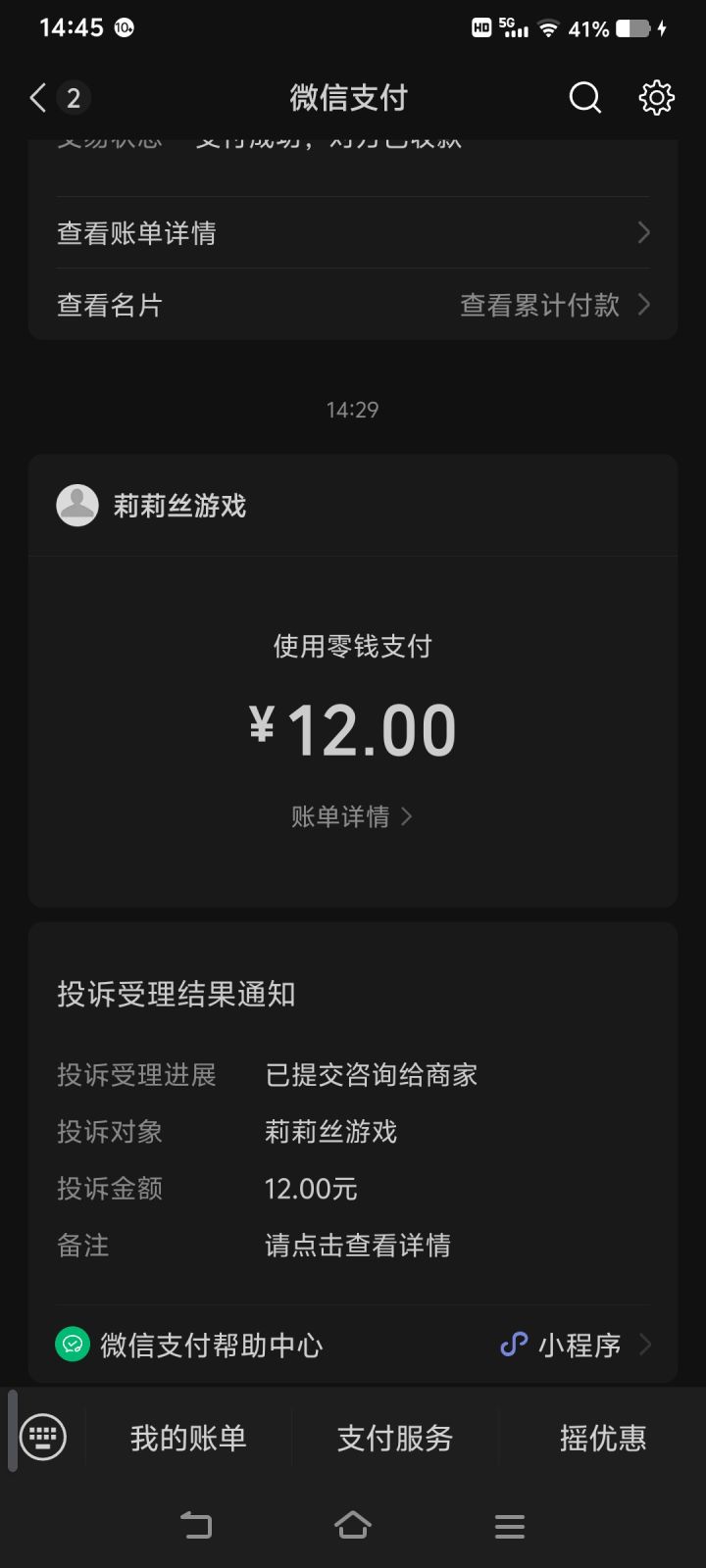
Task: Tap 已提交咨询给商家 complaint progress text
Action: click(x=369, y=1075)
